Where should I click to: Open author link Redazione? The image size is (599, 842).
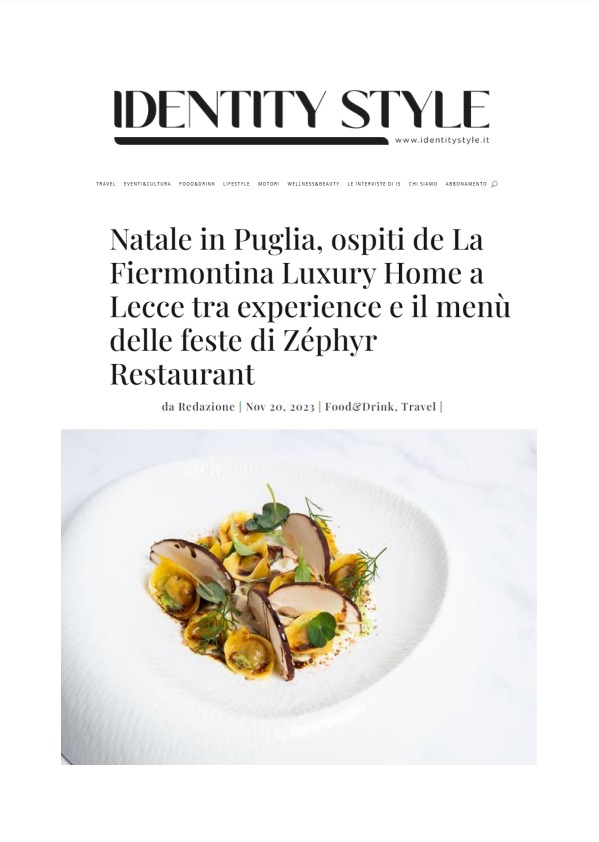[x=206, y=407]
